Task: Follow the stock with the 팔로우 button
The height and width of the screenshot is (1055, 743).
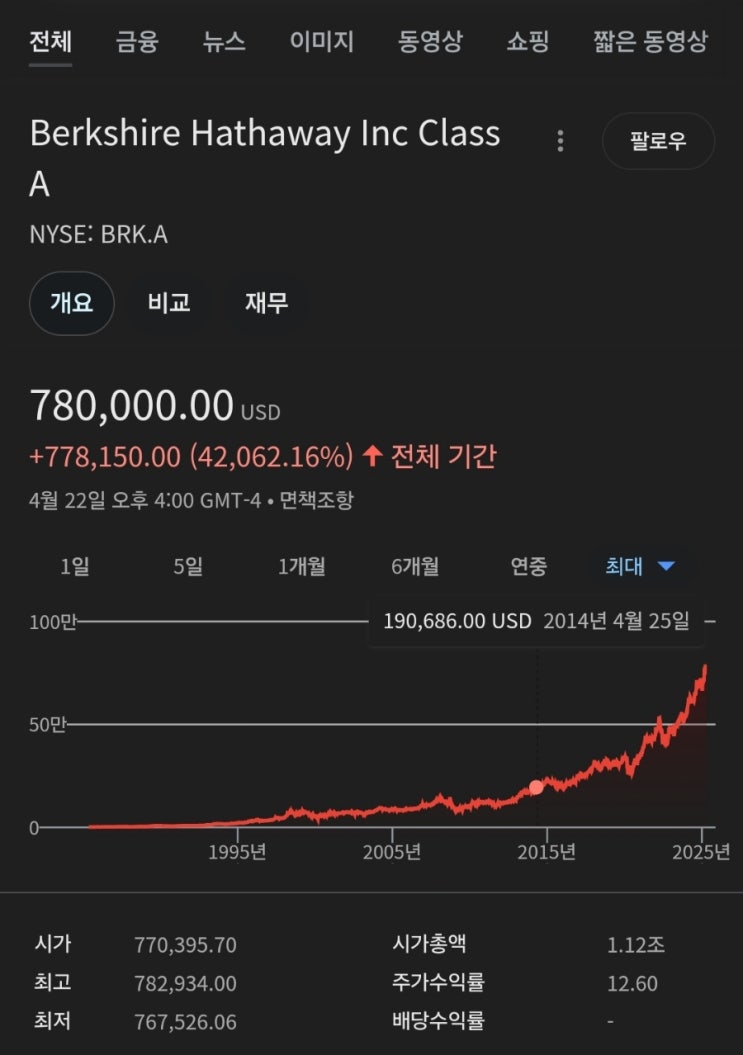Action: coord(658,141)
